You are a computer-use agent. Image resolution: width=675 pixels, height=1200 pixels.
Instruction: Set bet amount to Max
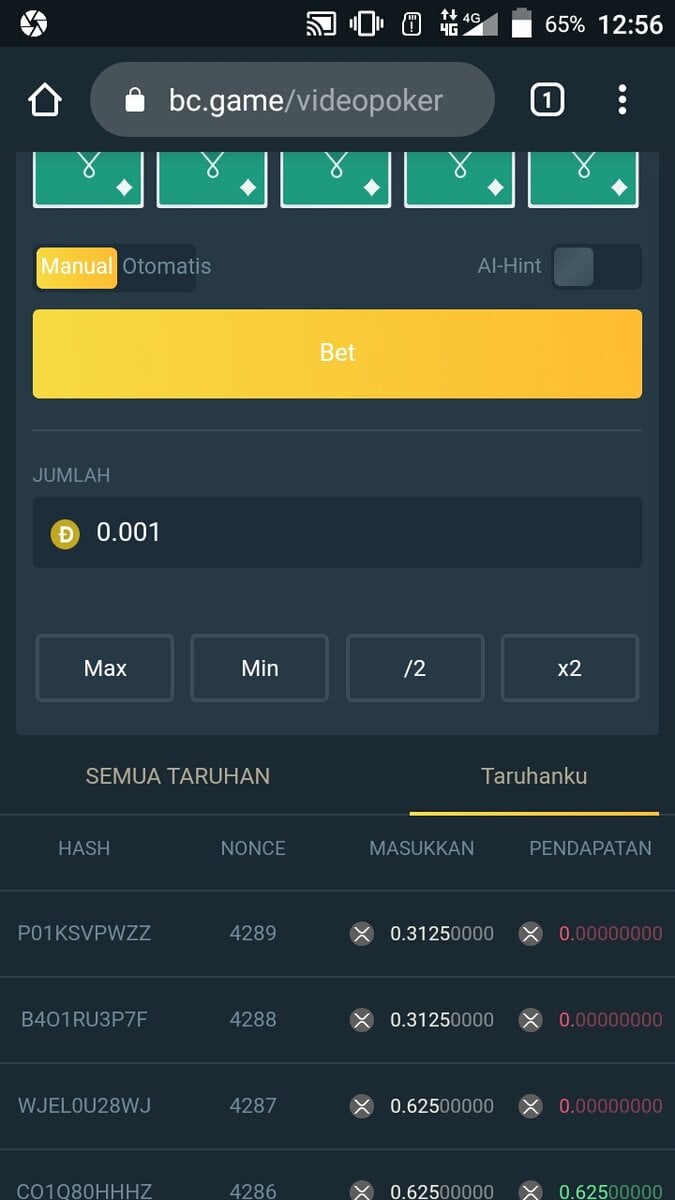[105, 668]
